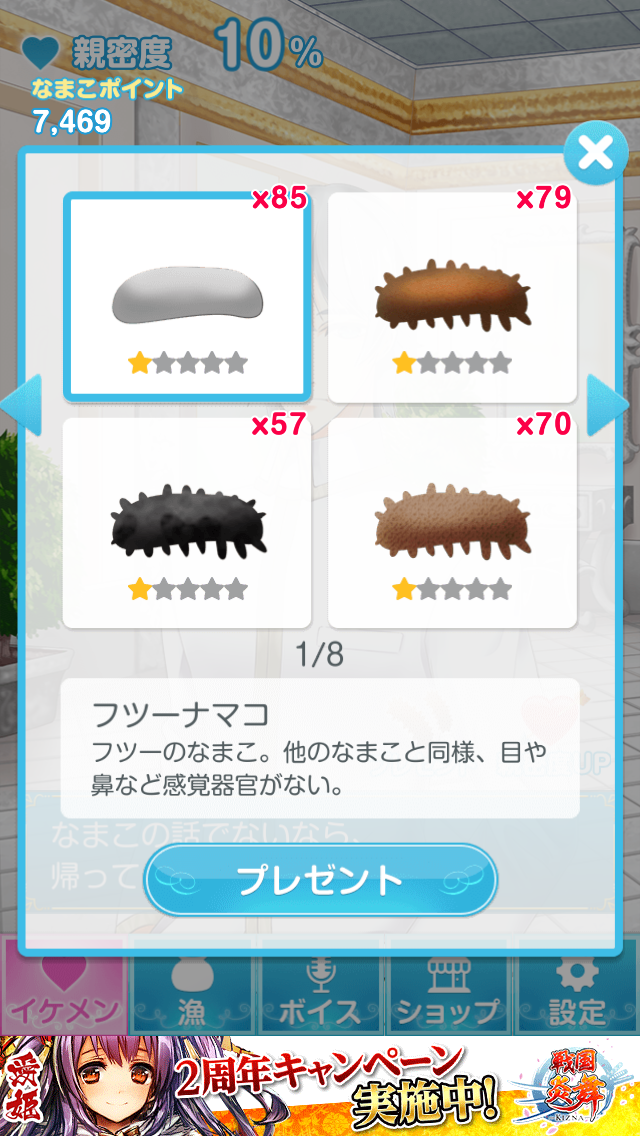This screenshot has width=640, height=1136.
Task: Switch to the イケメン tab
Action: 62,988
